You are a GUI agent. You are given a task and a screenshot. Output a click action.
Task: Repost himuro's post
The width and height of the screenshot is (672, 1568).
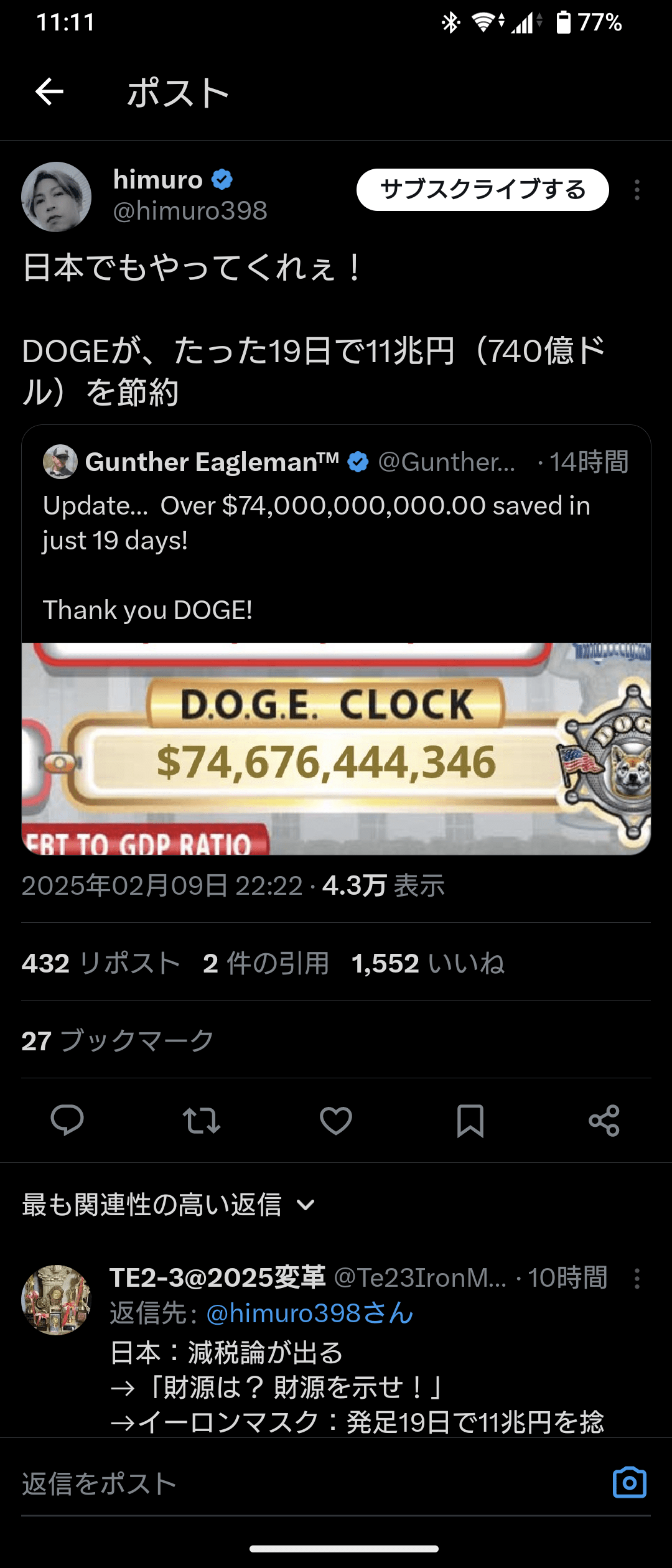[202, 1121]
